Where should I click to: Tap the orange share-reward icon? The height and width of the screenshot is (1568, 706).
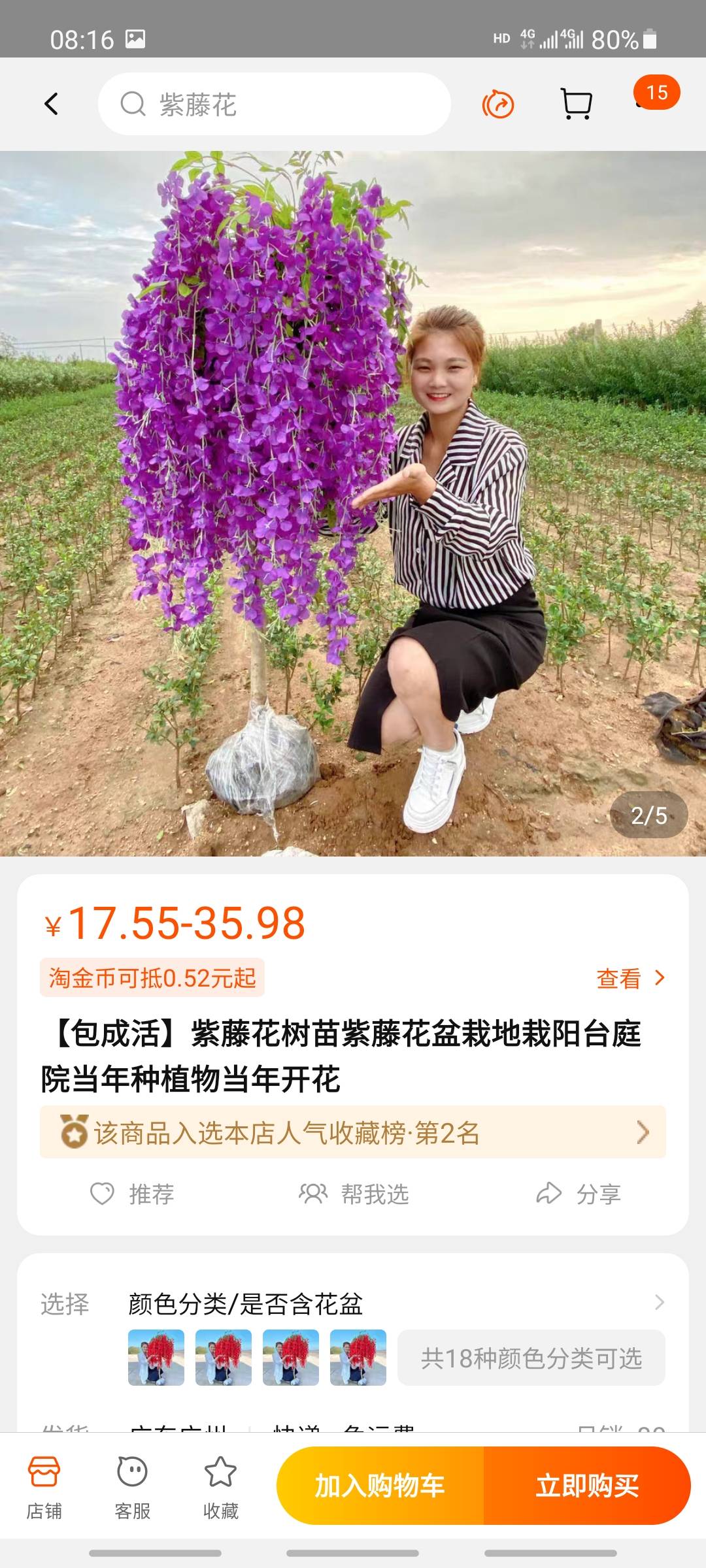[x=498, y=105]
